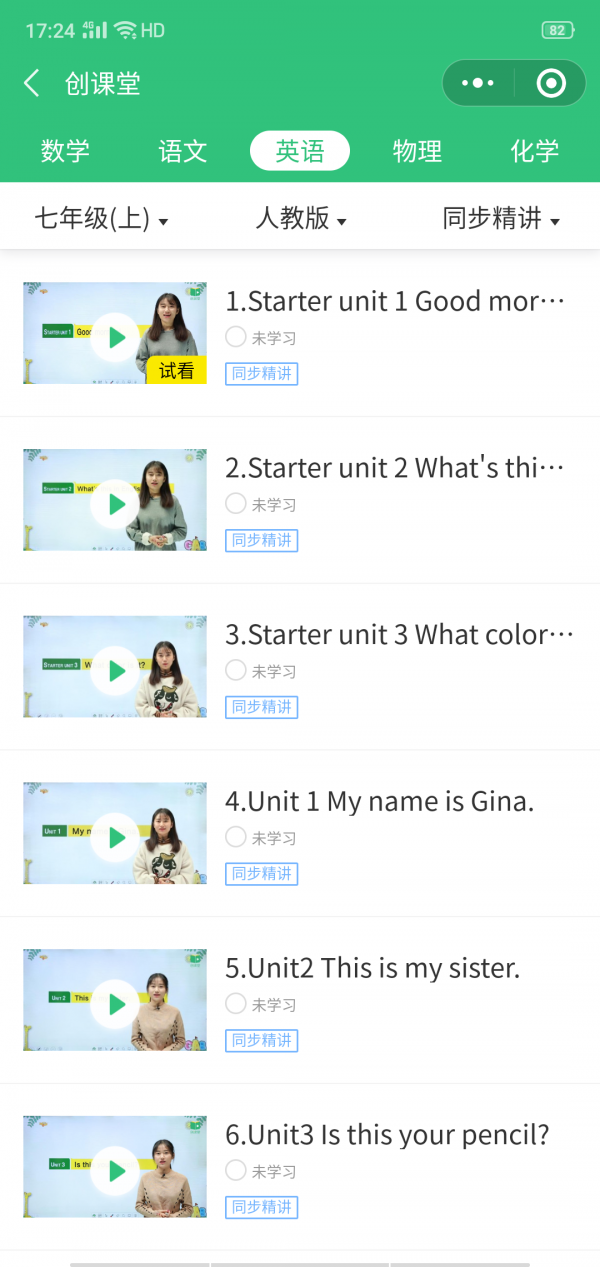Play the Starter unit 1 Good morning video
Image resolution: width=600 pixels, height=1267 pixels.
point(116,337)
